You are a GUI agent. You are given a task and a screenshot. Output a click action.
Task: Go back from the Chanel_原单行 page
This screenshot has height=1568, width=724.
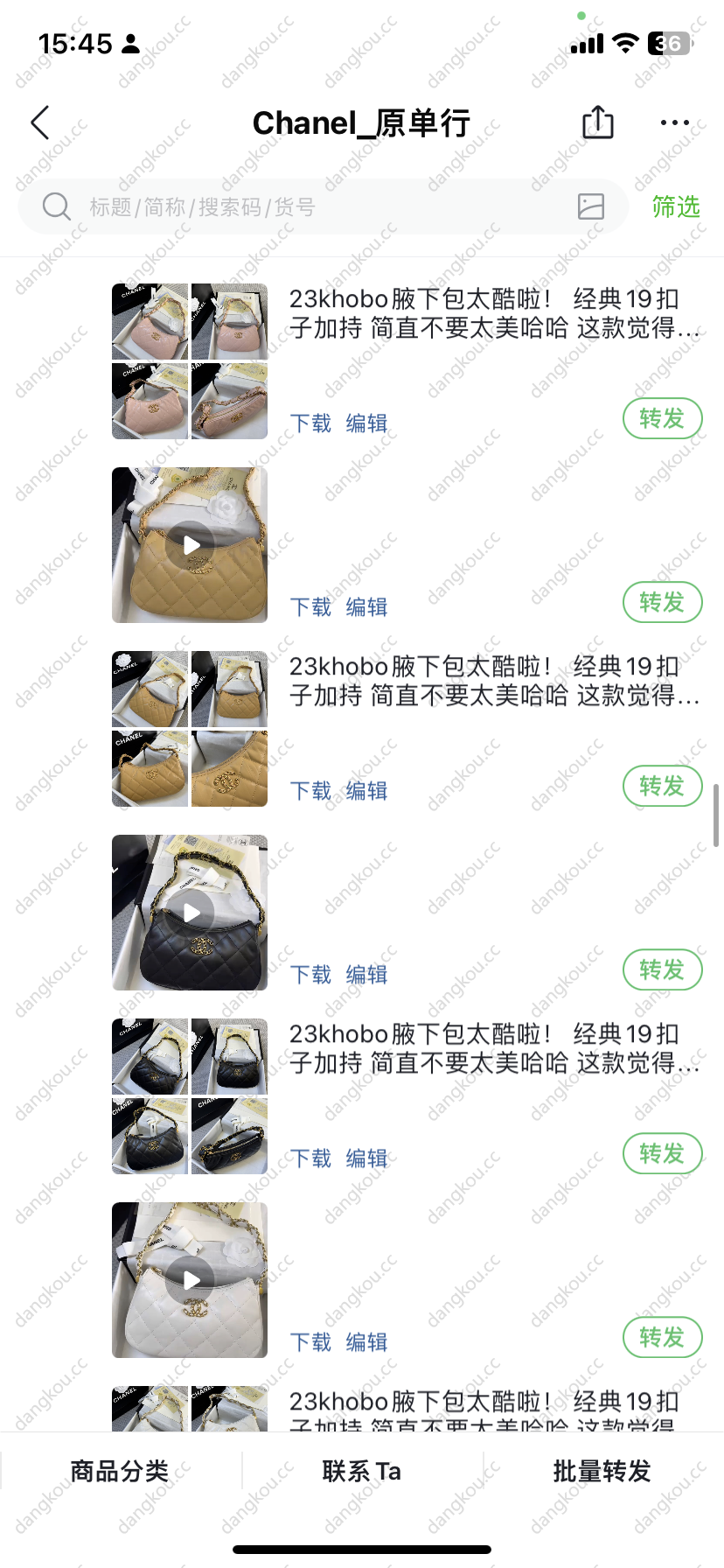(x=40, y=123)
